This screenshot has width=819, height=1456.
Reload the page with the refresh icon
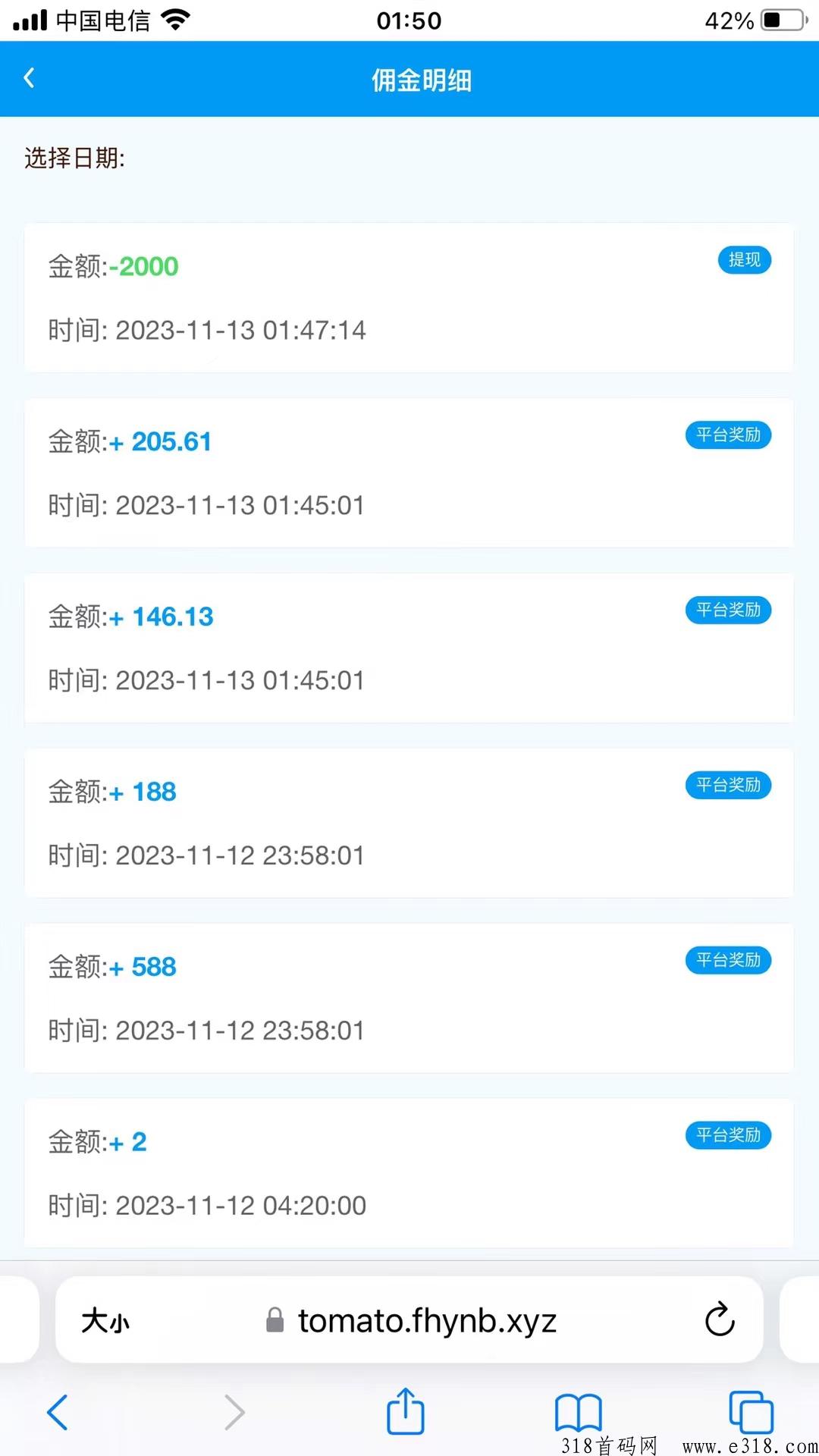[x=719, y=1319]
